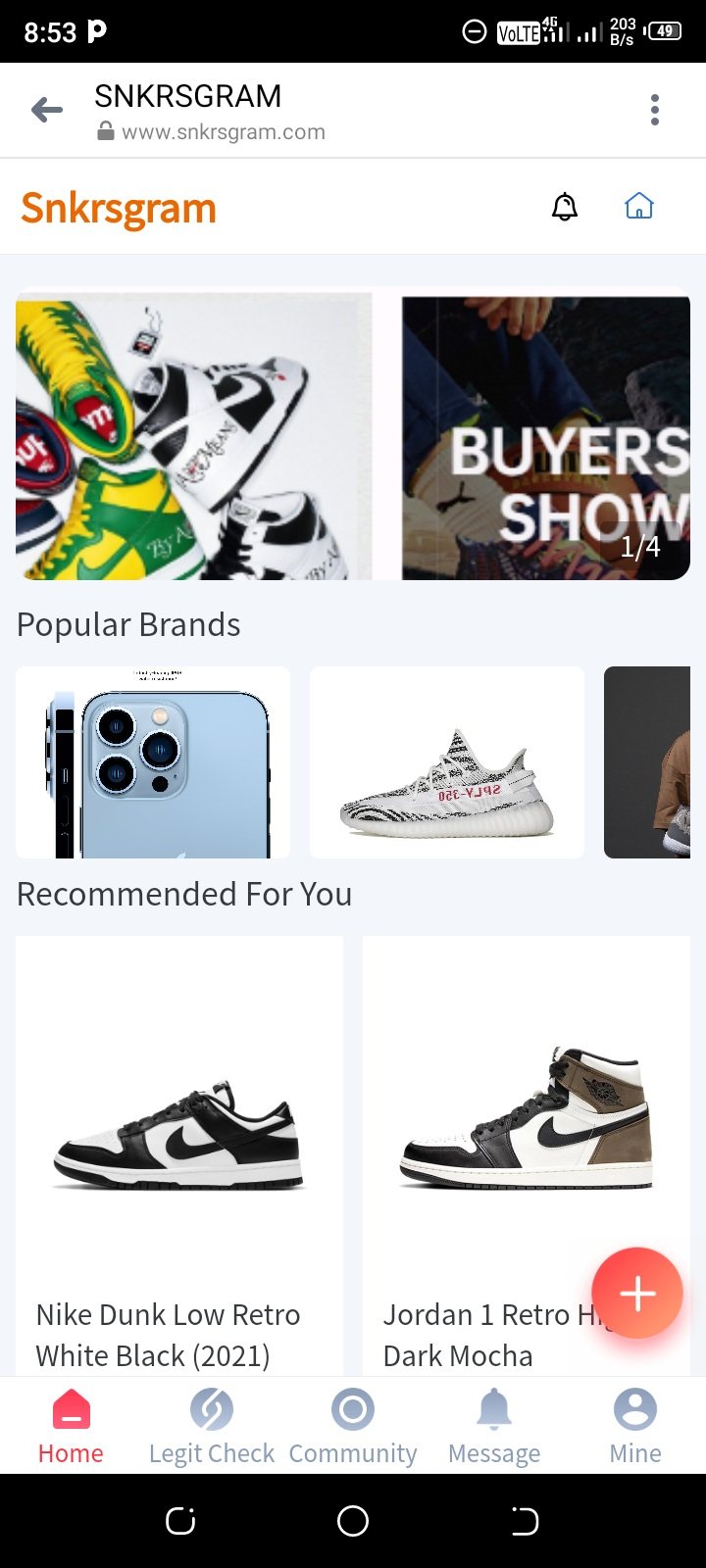Select the Home tab in bottom navigation
Viewport: 706px width, 1568px height.
point(71,1427)
